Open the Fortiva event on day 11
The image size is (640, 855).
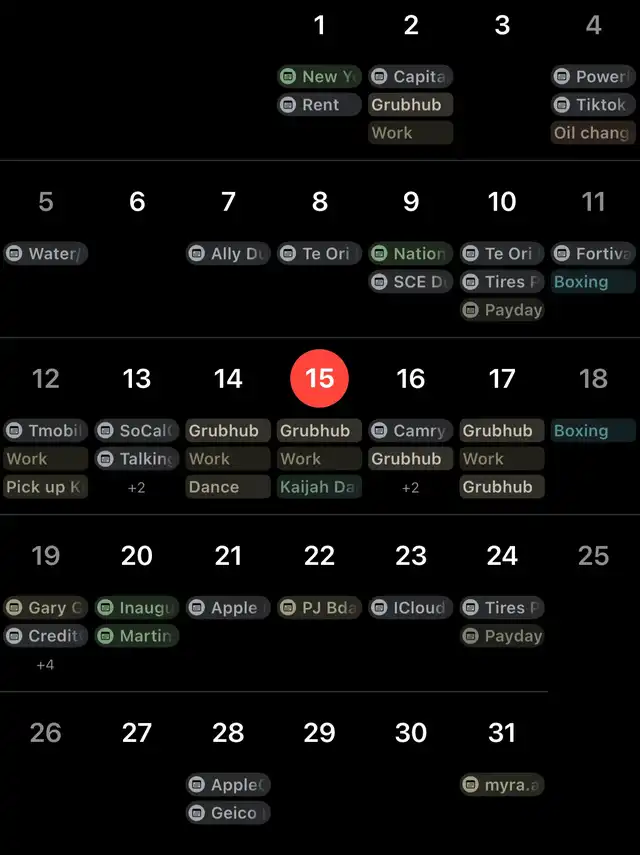[x=592, y=254]
